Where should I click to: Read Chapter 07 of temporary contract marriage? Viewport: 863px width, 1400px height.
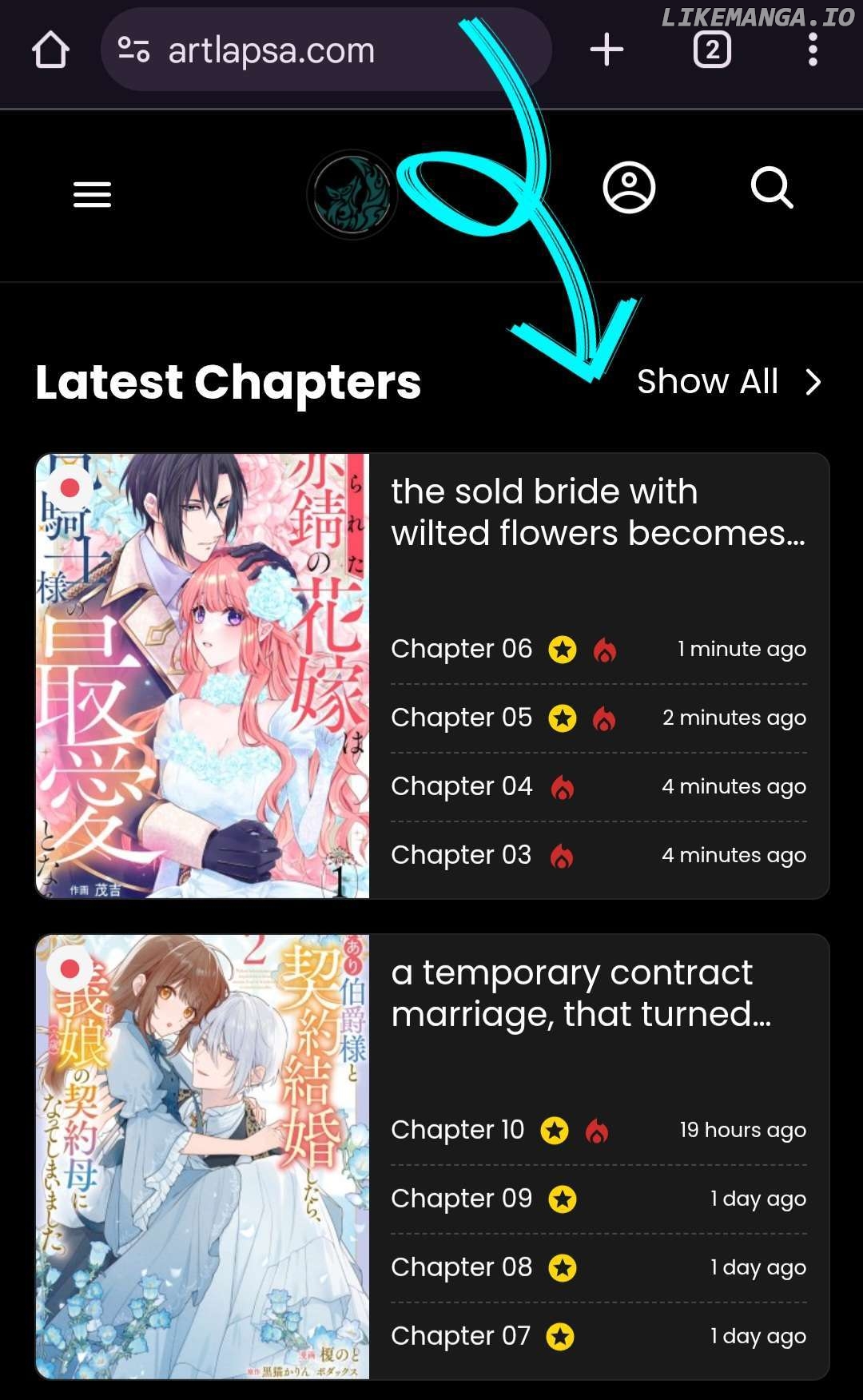tap(461, 1336)
